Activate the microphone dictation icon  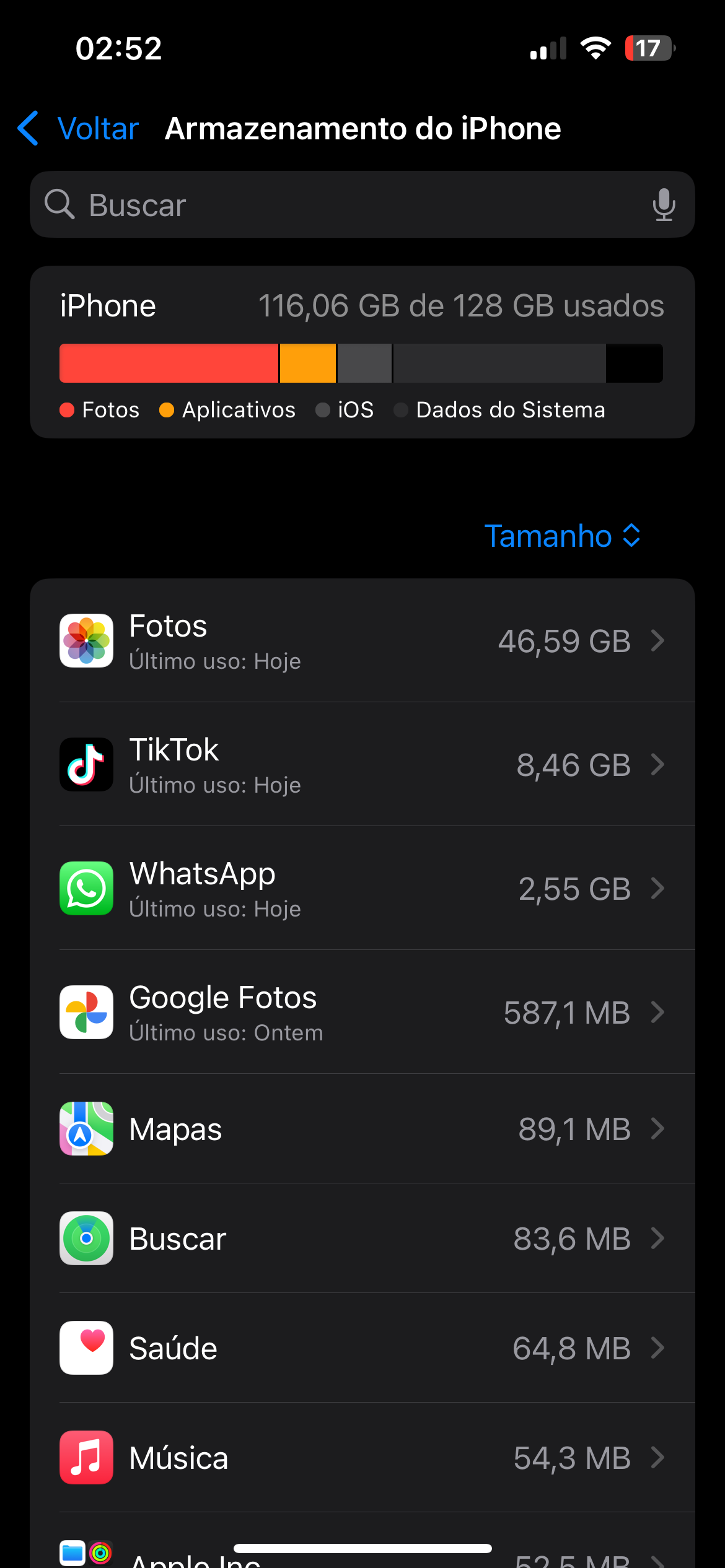663,205
